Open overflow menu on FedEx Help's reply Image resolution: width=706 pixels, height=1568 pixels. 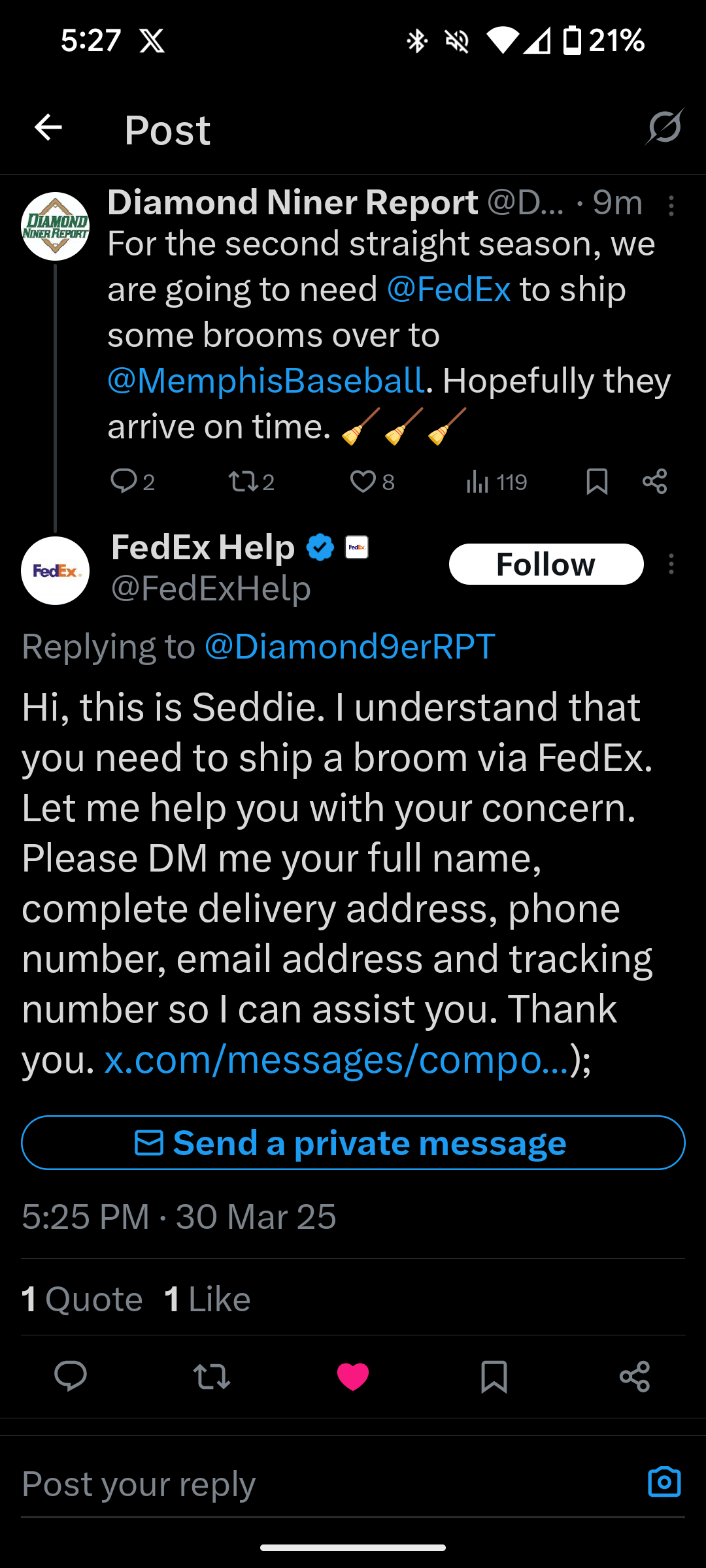pos(671,564)
